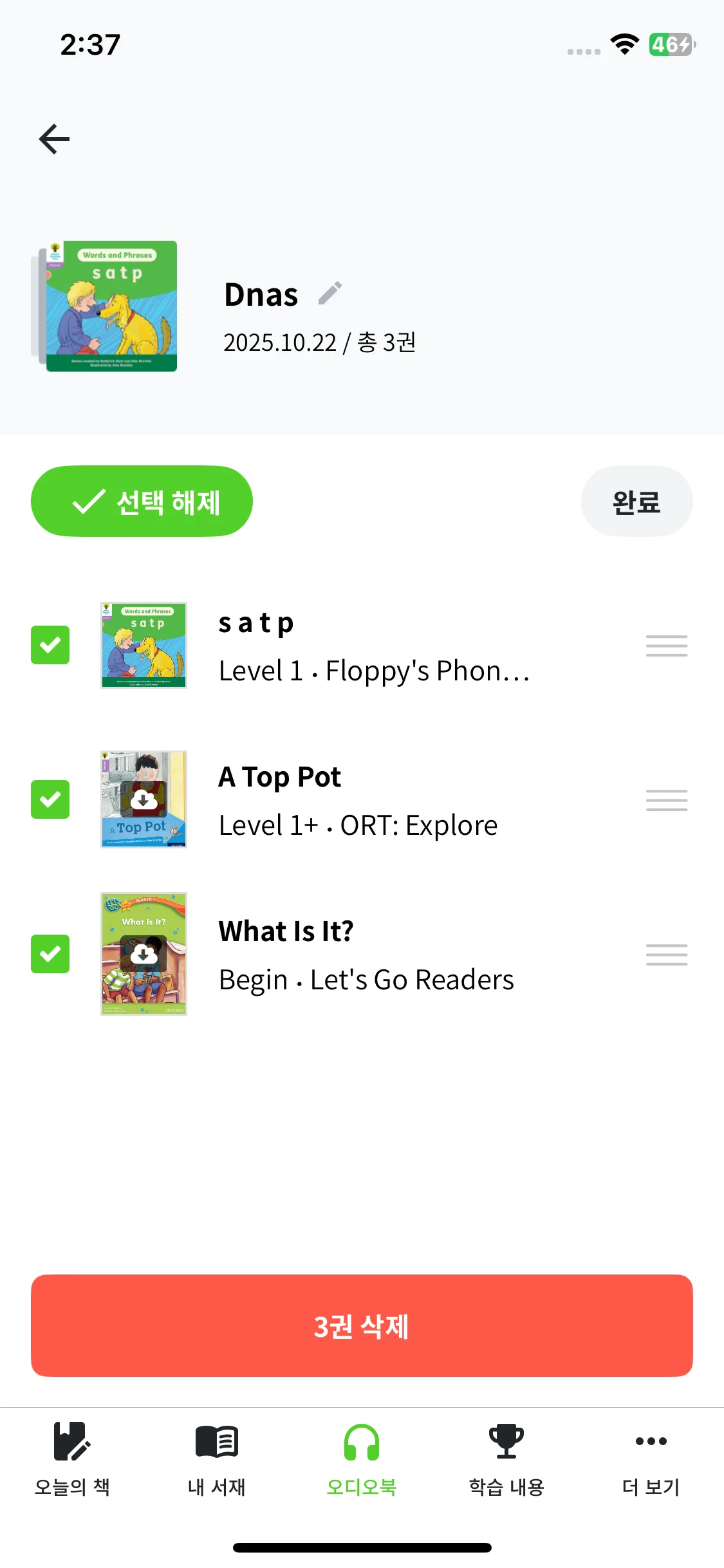724x1568 pixels.
Task: Edit the Dnas playlist name
Action: point(330,294)
